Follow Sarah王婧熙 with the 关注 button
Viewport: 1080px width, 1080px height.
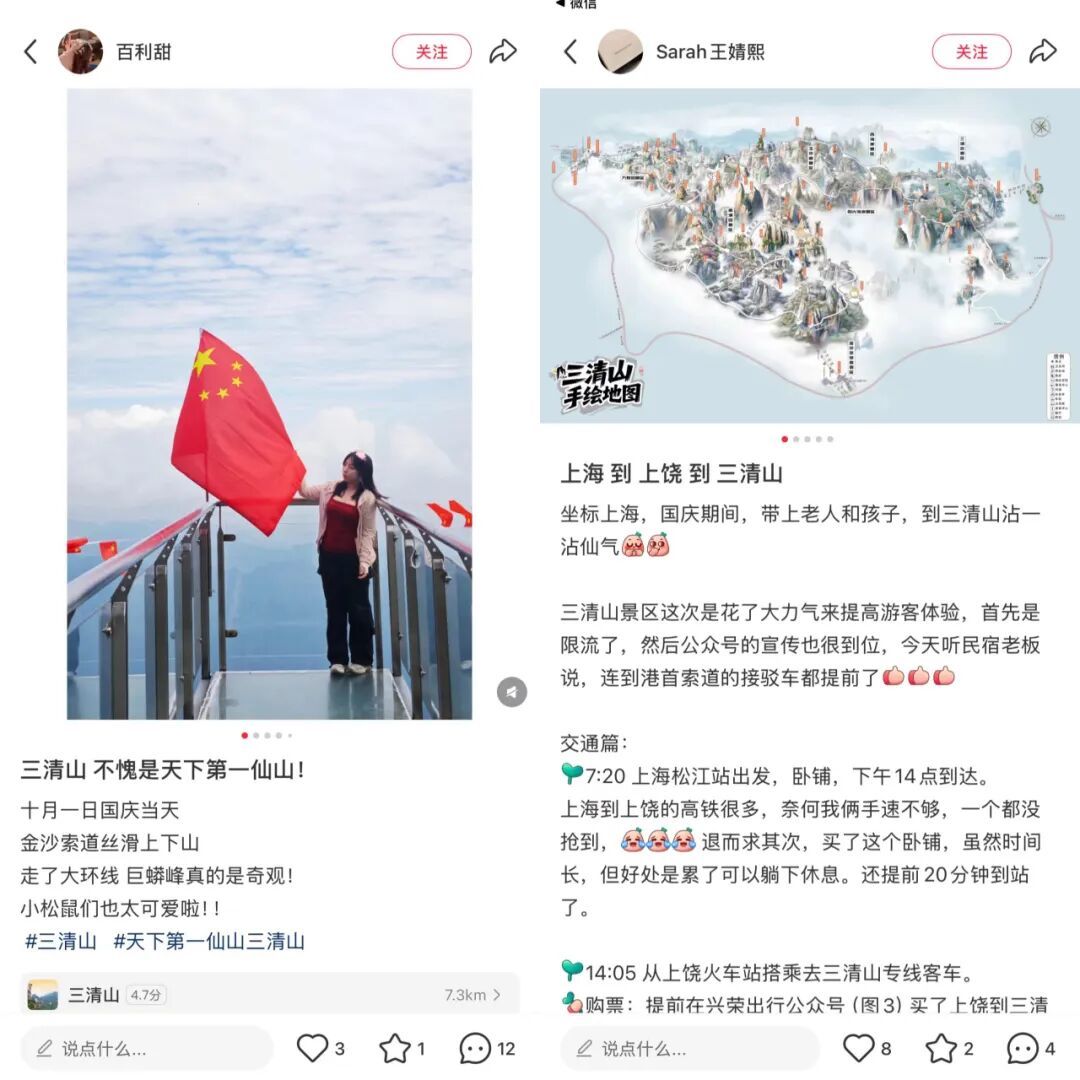(972, 52)
